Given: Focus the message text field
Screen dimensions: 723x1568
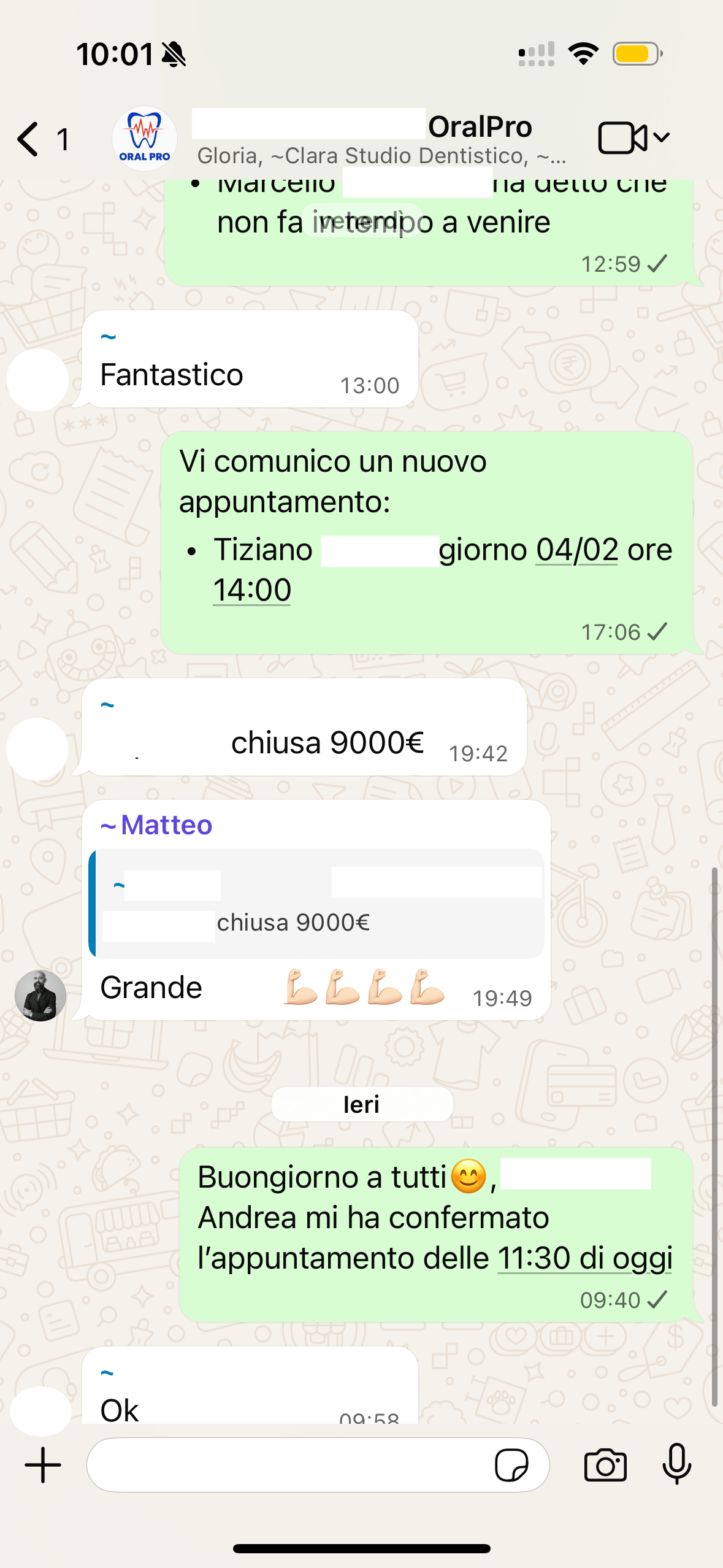Looking at the screenshot, I should pos(288,1465).
